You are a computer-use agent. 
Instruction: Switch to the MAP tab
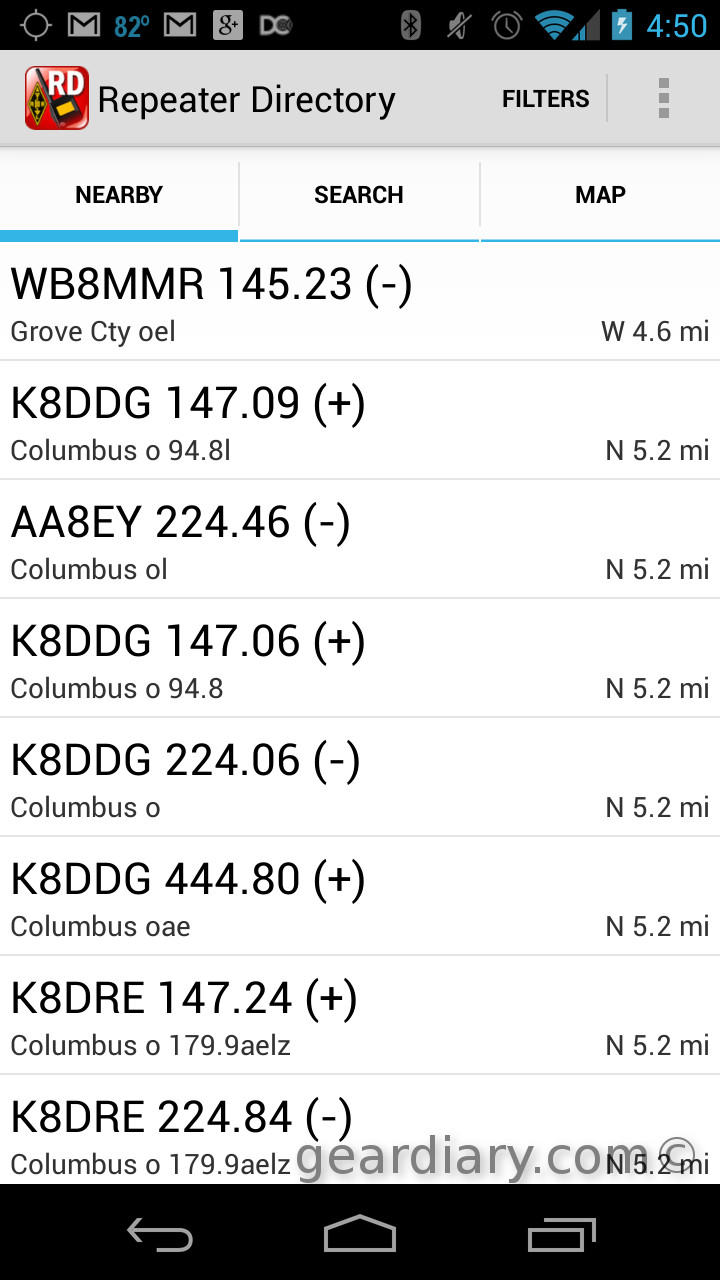tap(600, 195)
